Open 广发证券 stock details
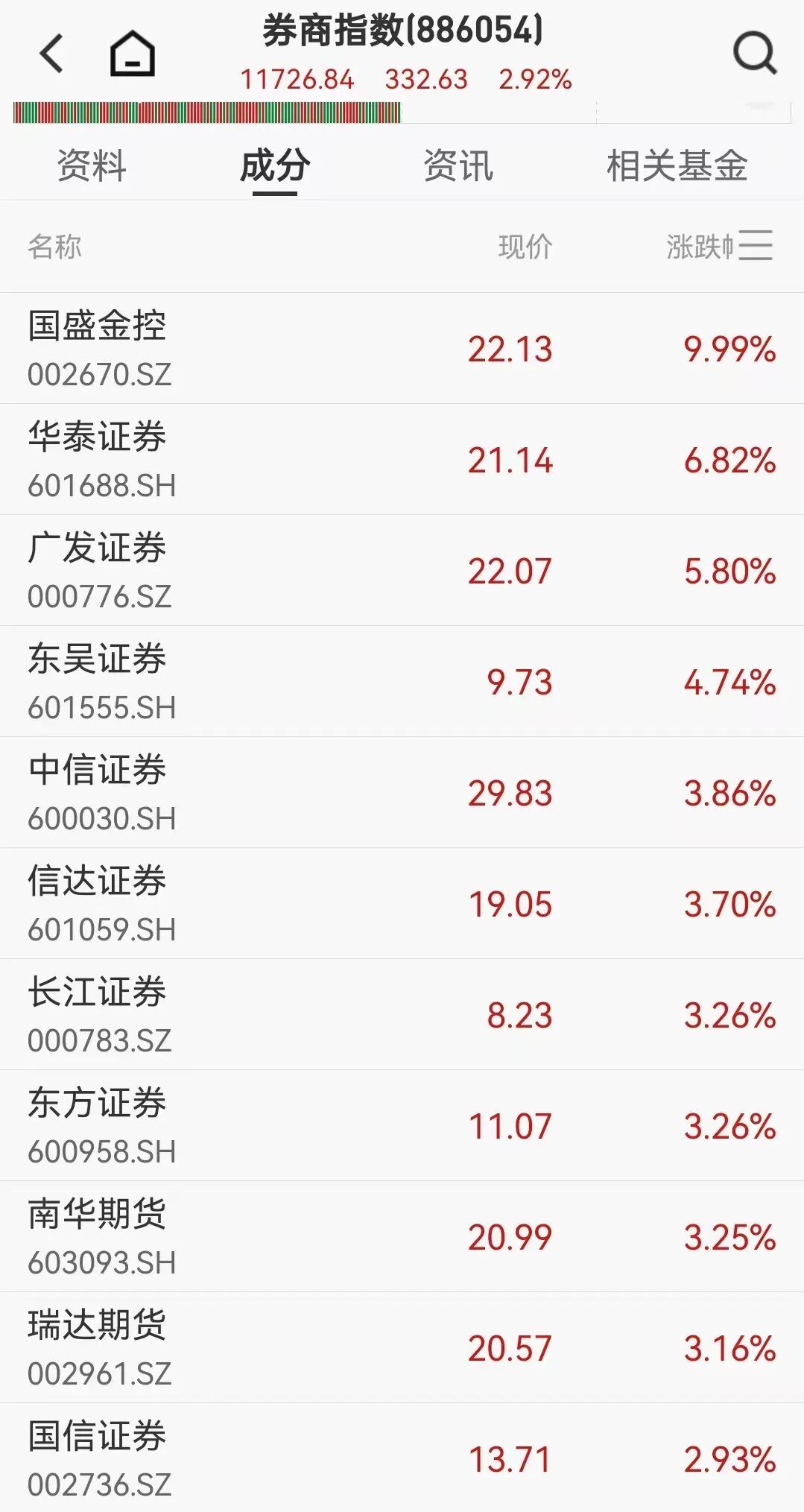 (98, 570)
